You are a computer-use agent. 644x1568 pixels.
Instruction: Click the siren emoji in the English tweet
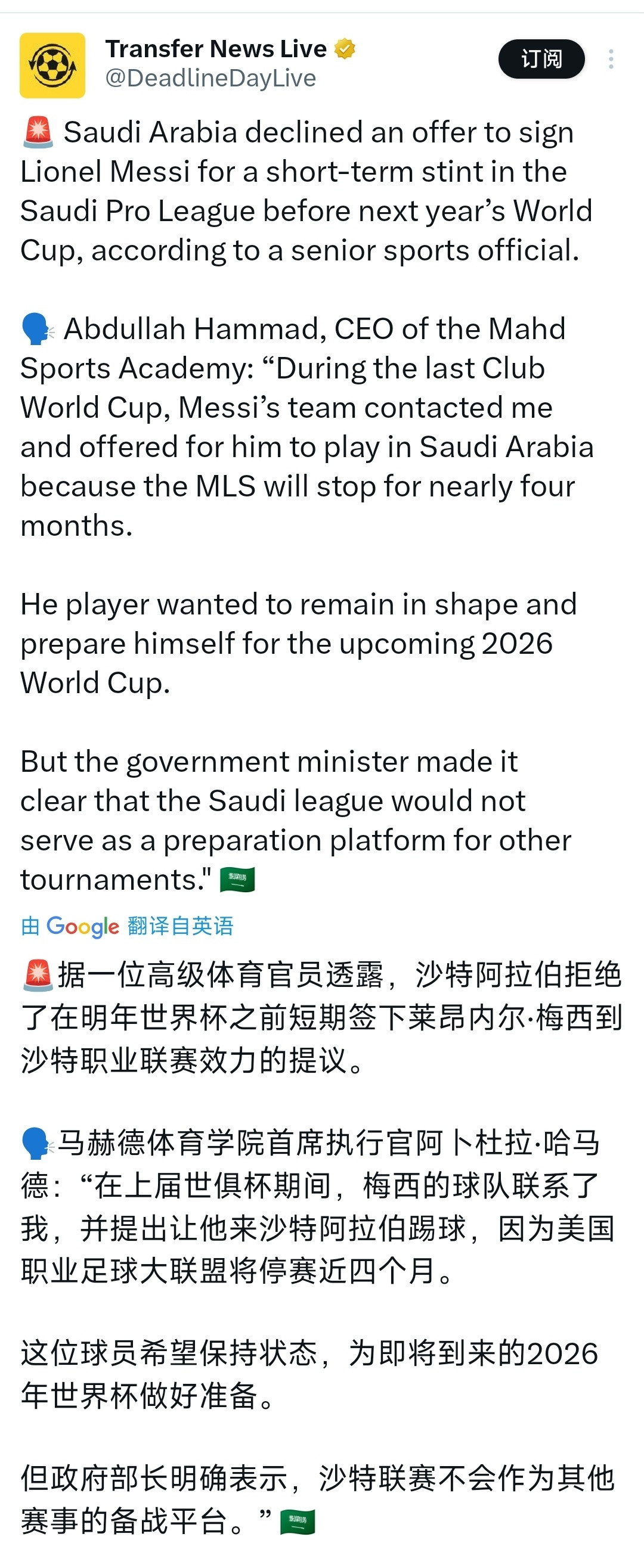coord(37,133)
